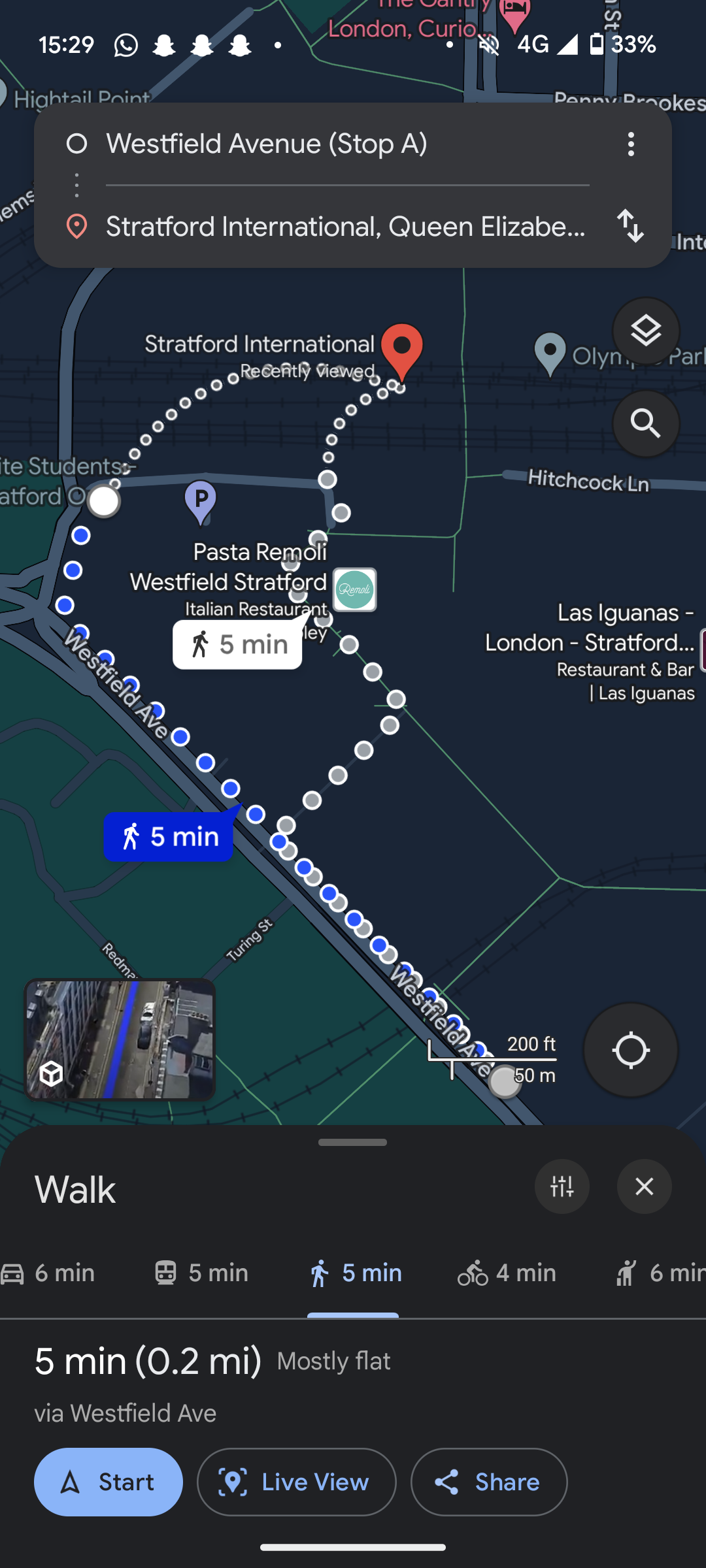Viewport: 706px width, 1568px height.
Task: Open route options filter
Action: click(x=562, y=1186)
